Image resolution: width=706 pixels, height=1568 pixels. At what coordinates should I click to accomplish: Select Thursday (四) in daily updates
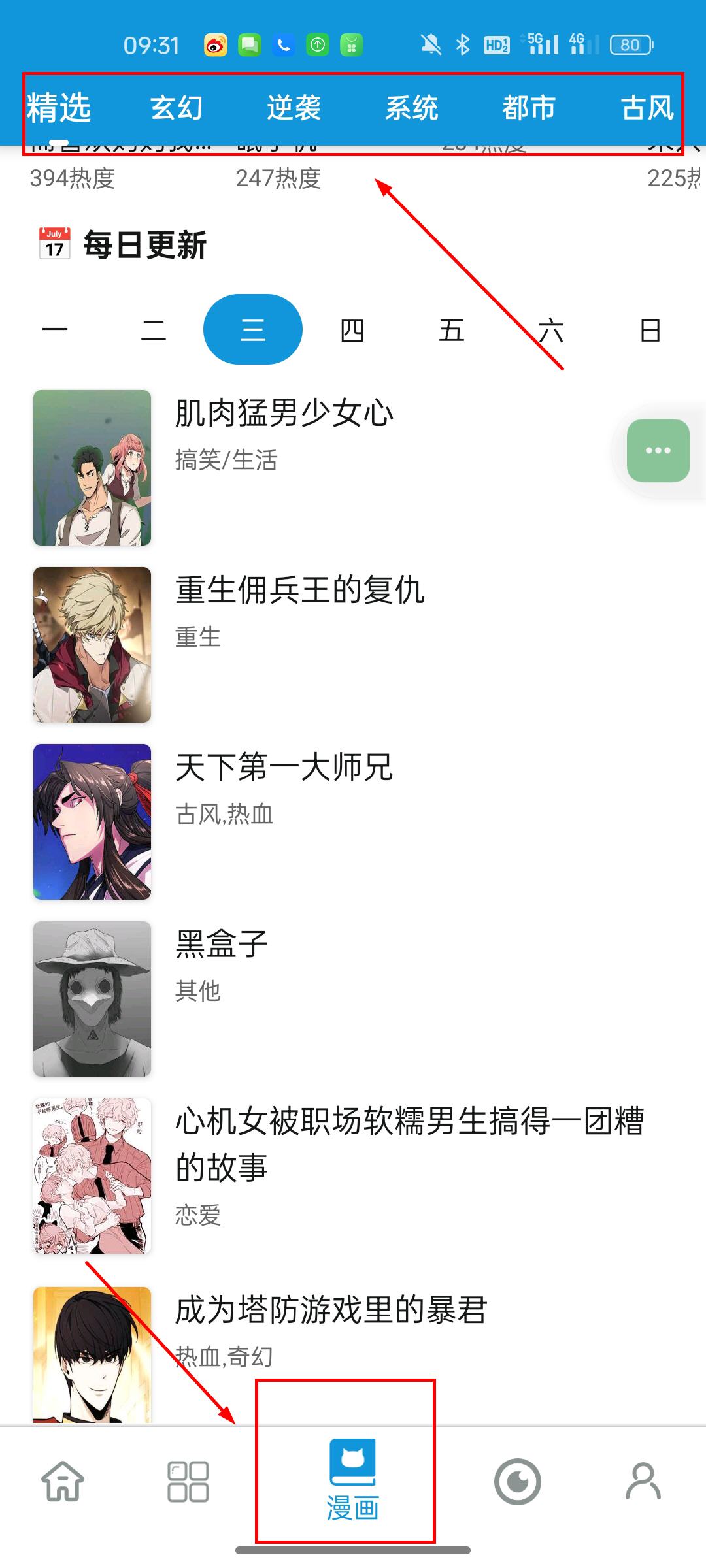[x=352, y=329]
